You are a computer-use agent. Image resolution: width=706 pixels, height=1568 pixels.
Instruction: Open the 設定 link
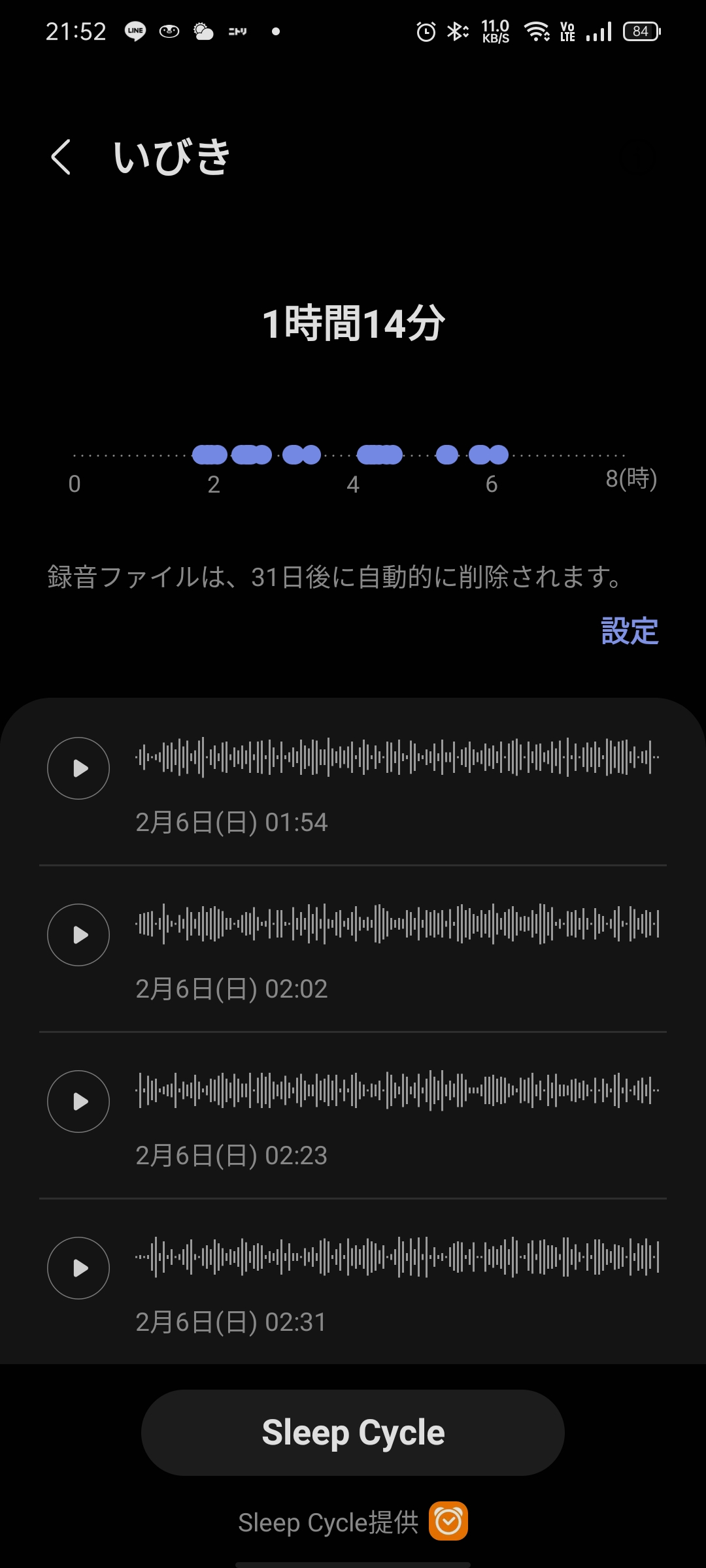click(630, 631)
